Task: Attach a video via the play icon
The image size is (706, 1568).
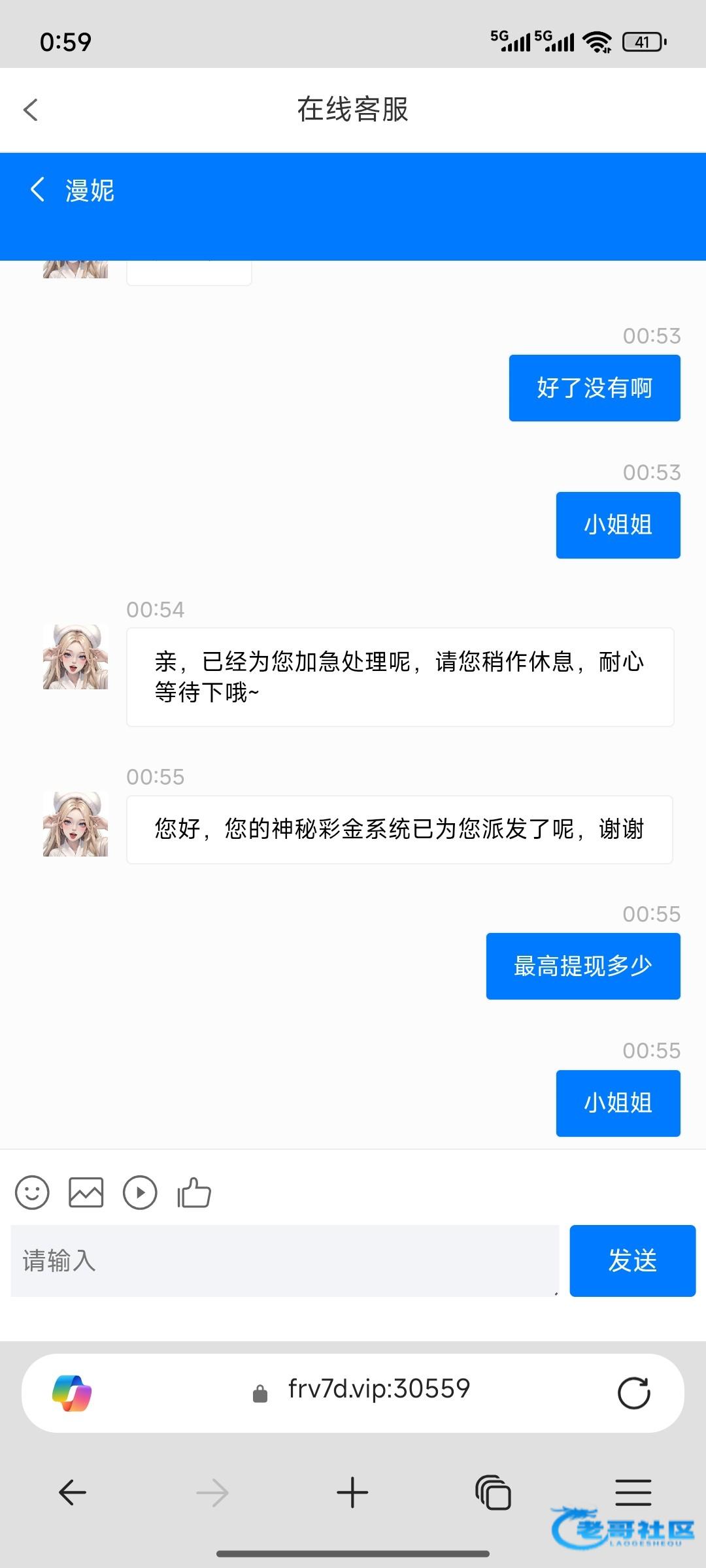Action: 140,1193
